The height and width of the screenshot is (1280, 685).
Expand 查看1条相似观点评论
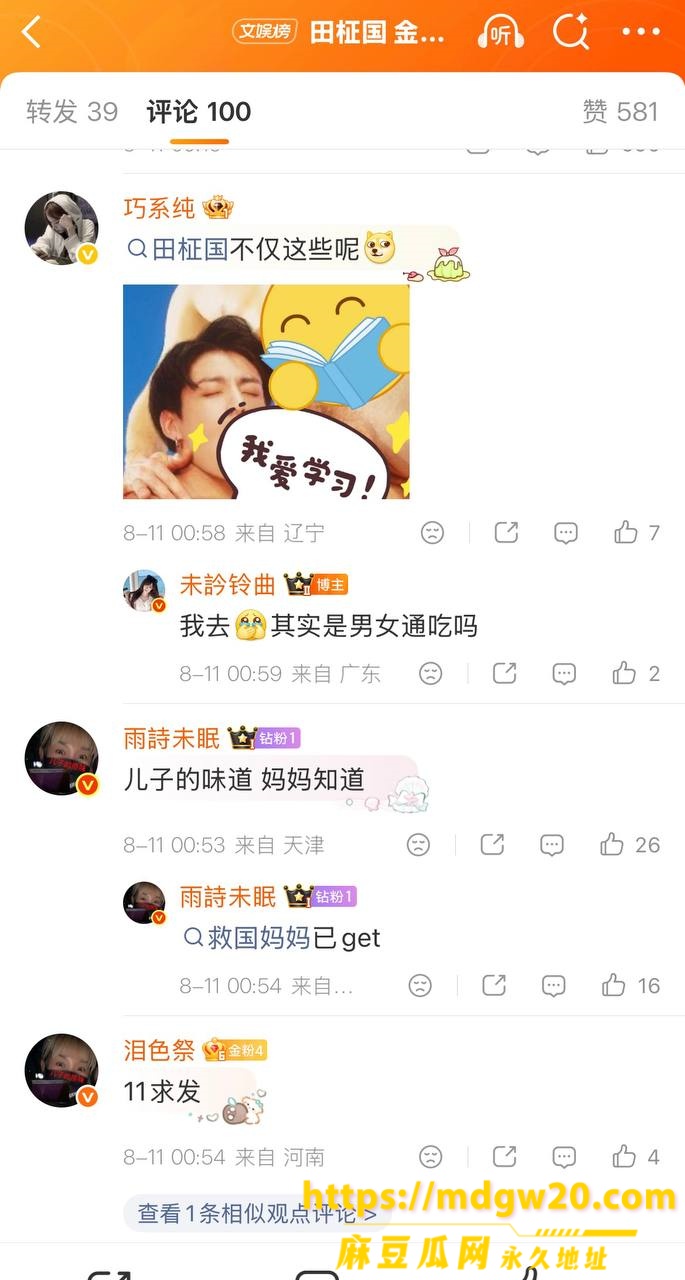[x=256, y=1214]
